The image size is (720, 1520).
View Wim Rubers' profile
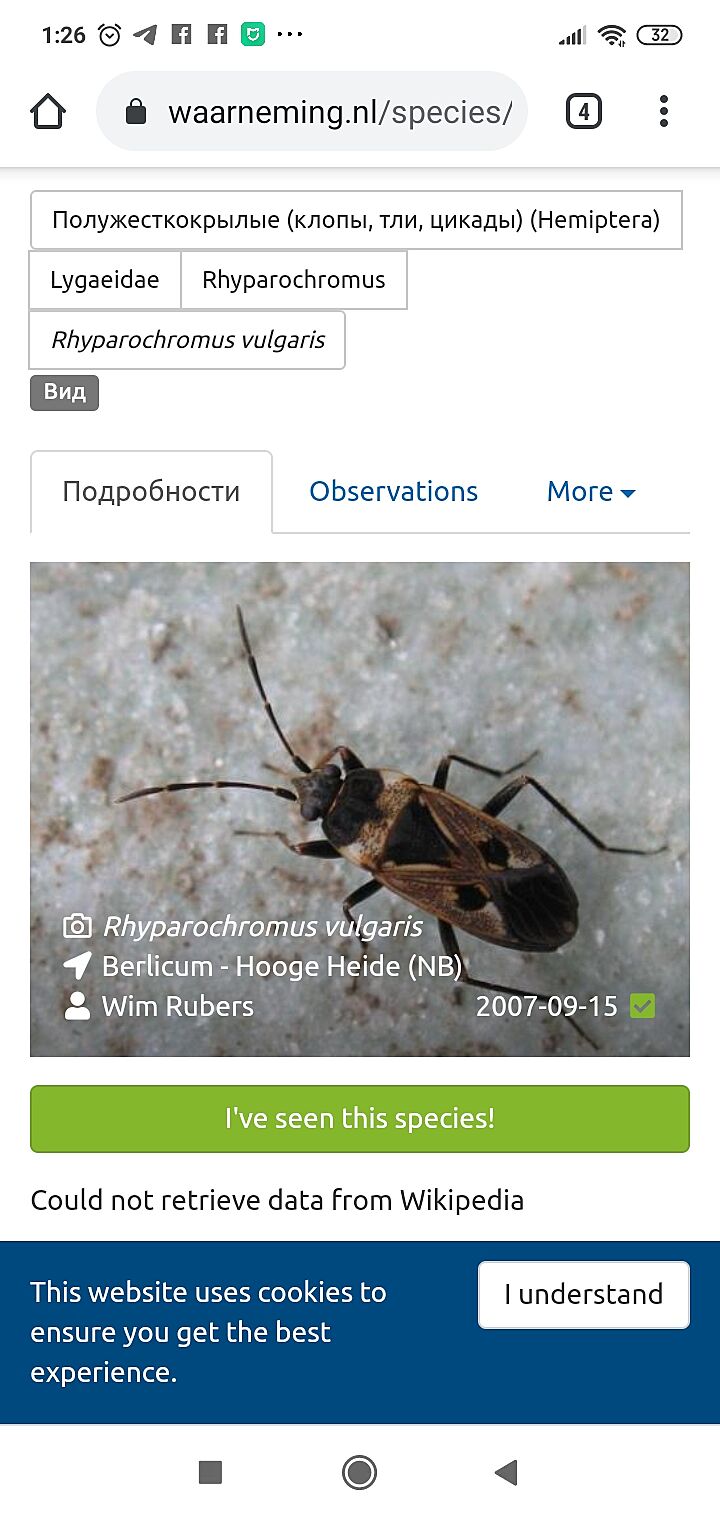(x=177, y=1006)
